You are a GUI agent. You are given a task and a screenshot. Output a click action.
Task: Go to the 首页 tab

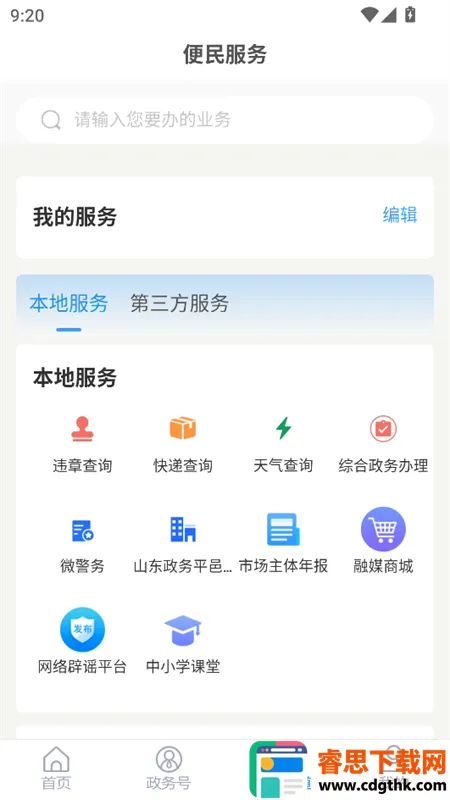click(x=56, y=768)
